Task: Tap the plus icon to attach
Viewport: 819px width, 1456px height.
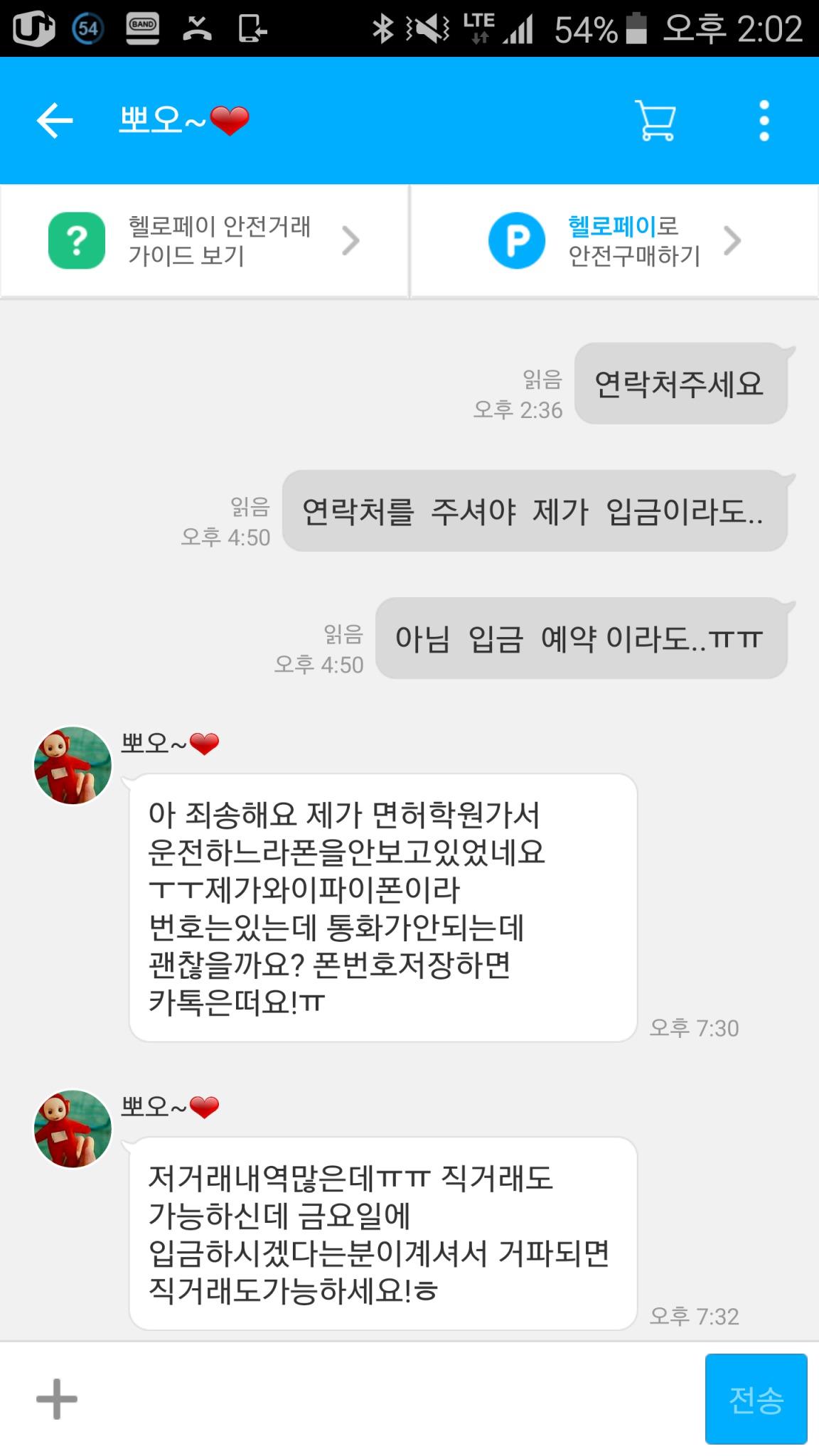Action: 57,1398
